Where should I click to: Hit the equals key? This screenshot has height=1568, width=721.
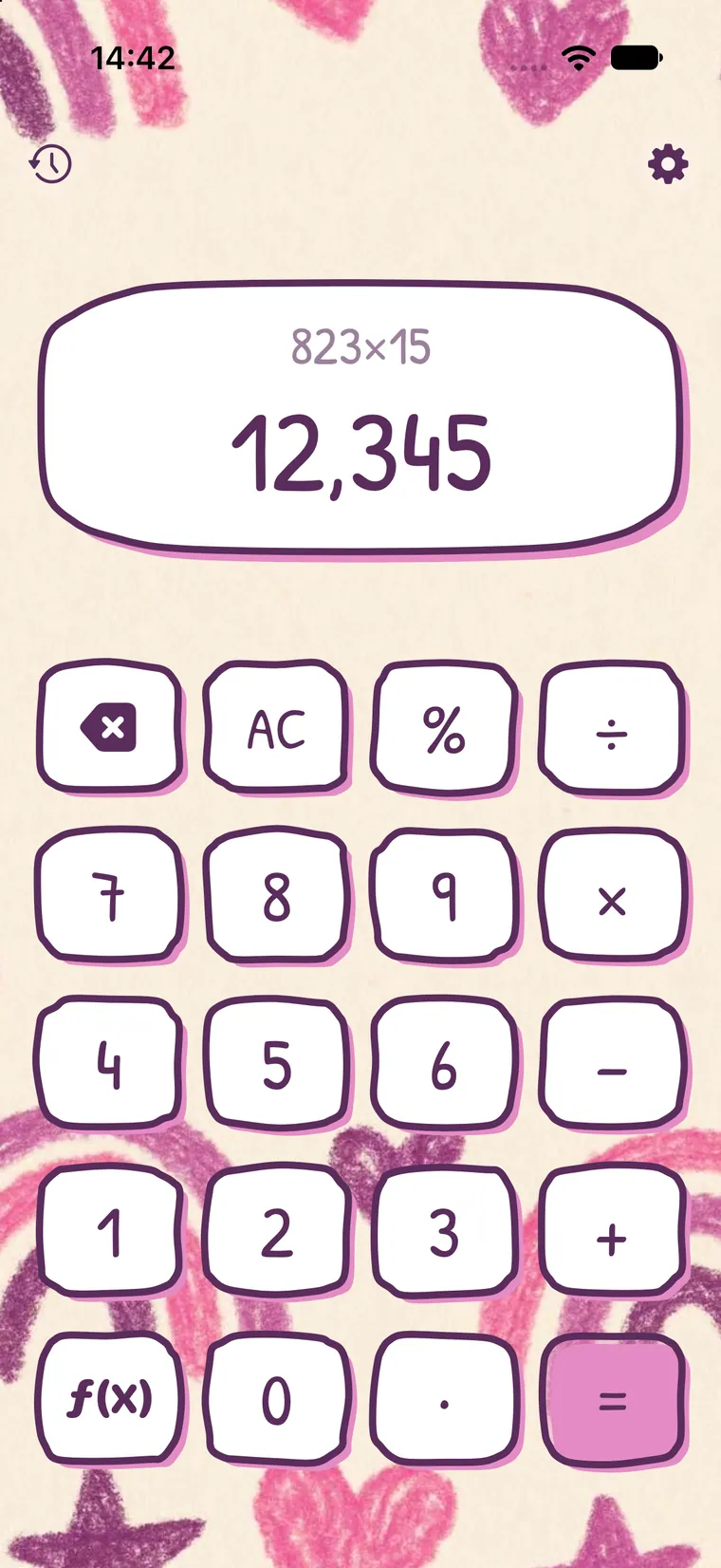pos(612,1400)
